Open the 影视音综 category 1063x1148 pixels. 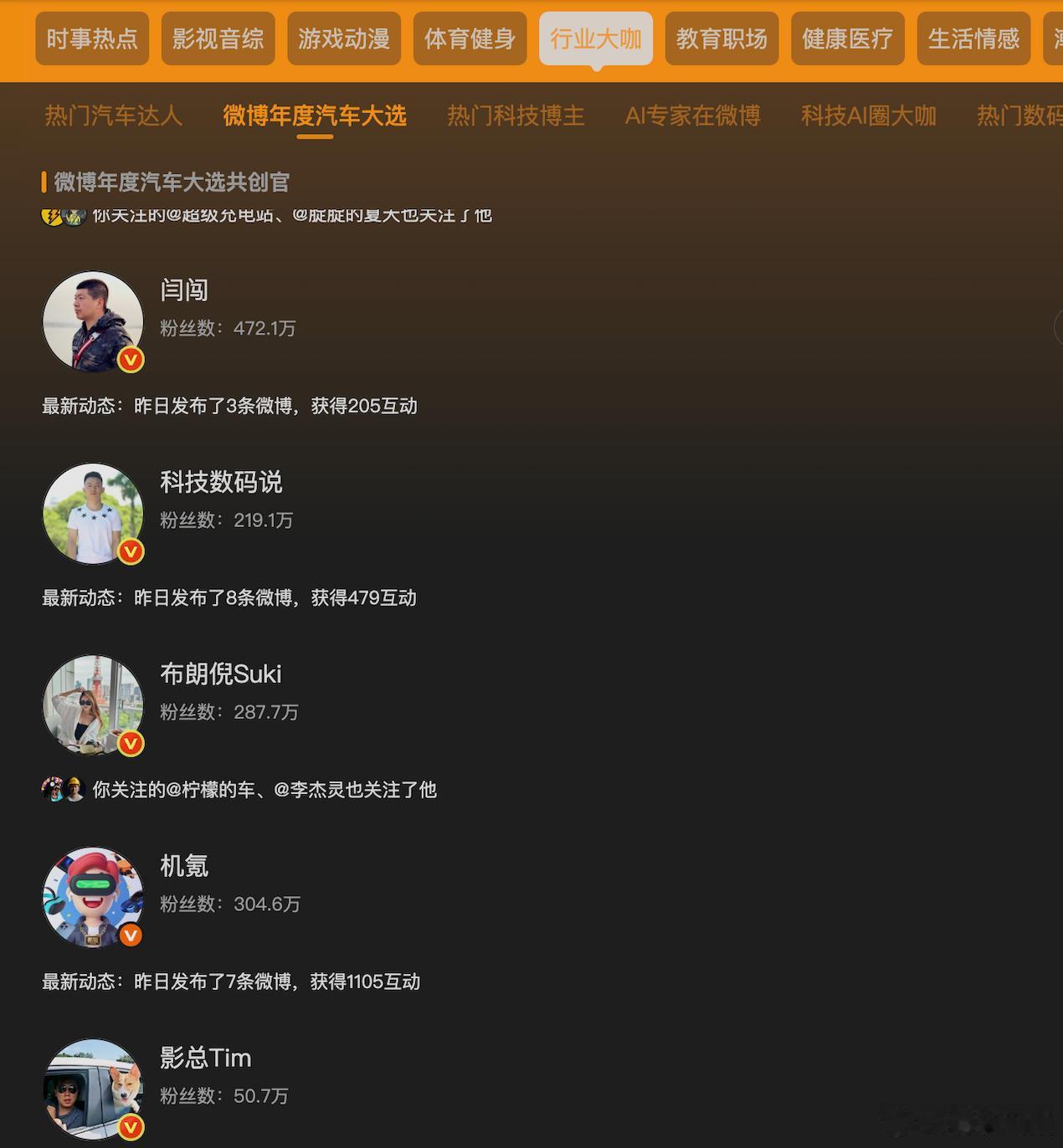(x=218, y=38)
